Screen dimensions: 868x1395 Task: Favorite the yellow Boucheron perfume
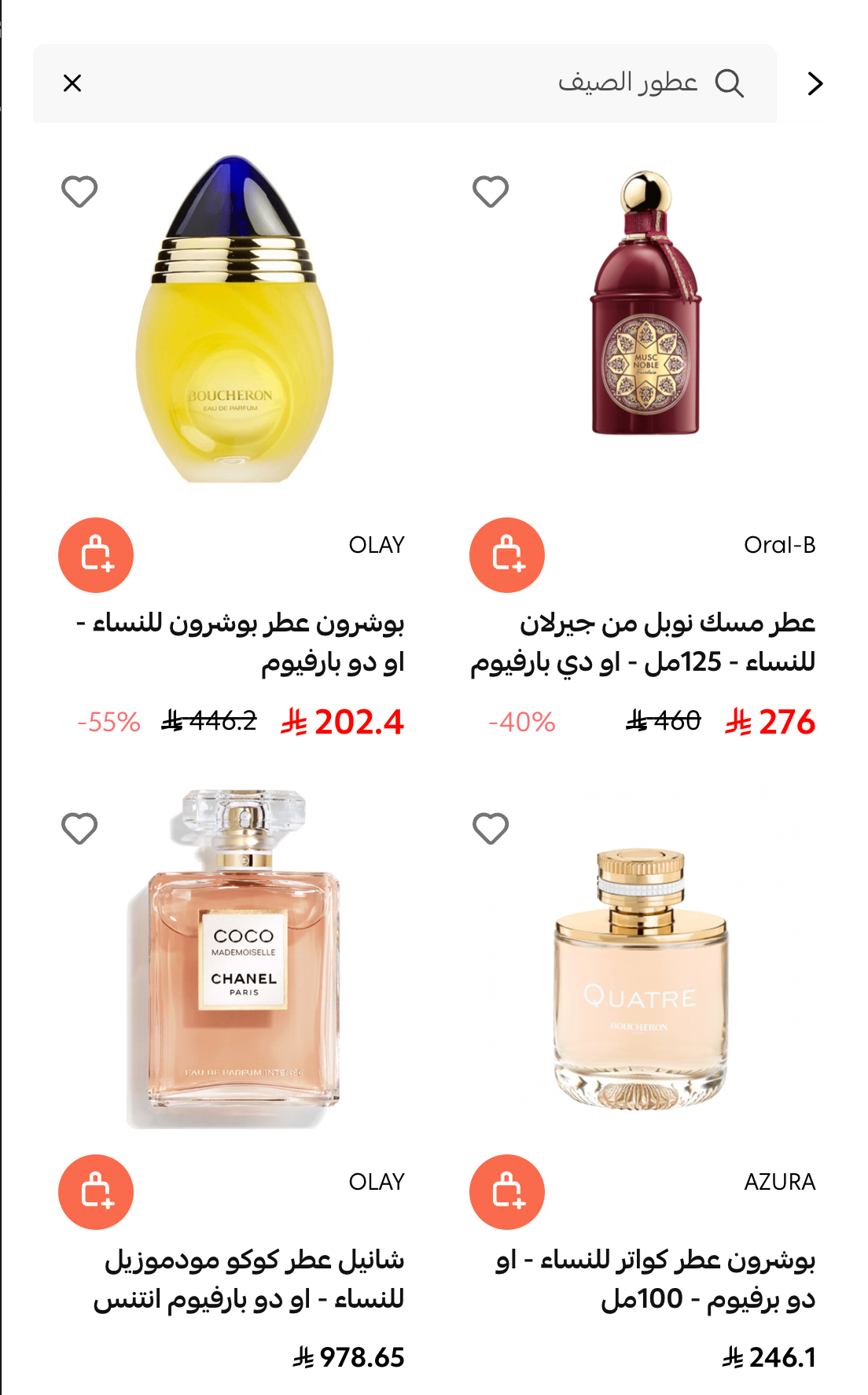tap(79, 192)
